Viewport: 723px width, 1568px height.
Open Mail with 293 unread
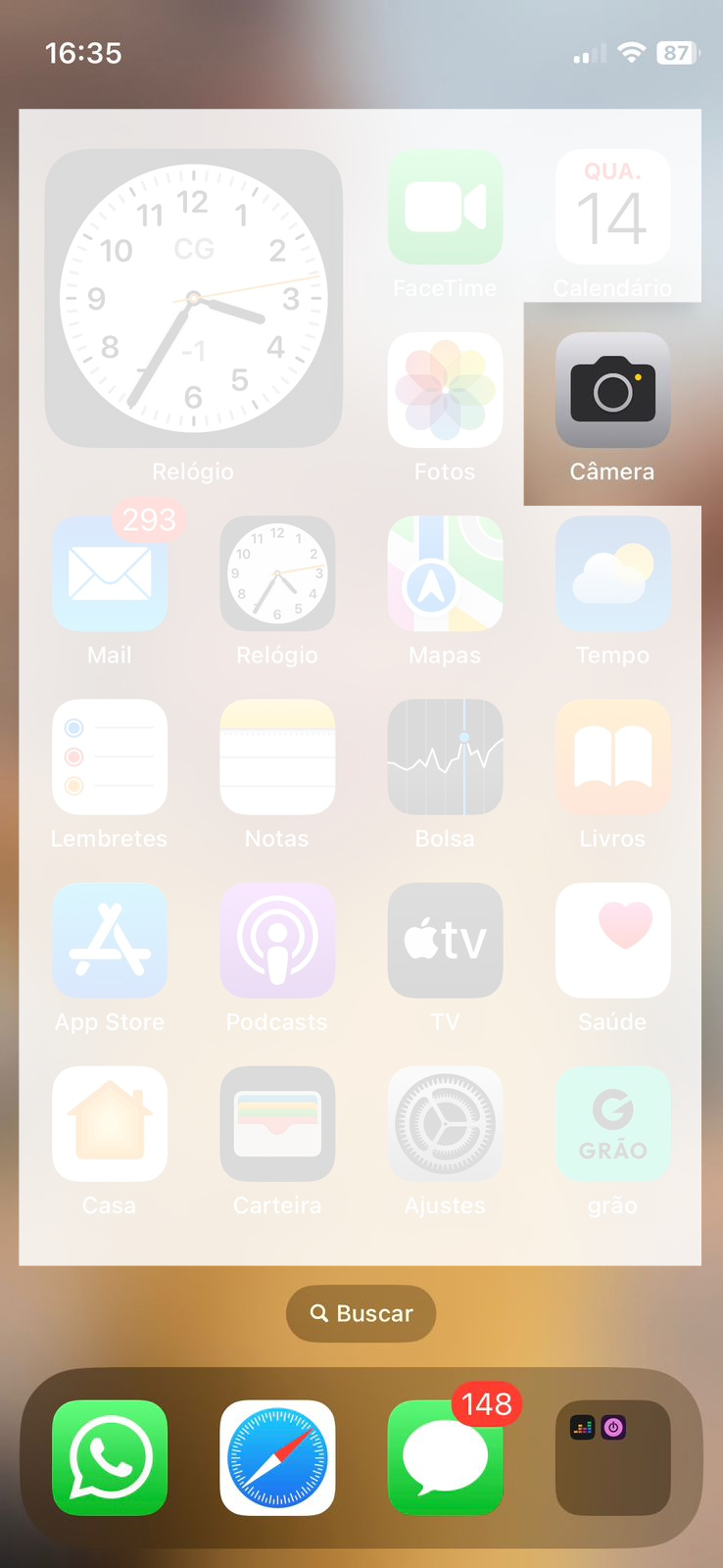pyautogui.click(x=110, y=574)
